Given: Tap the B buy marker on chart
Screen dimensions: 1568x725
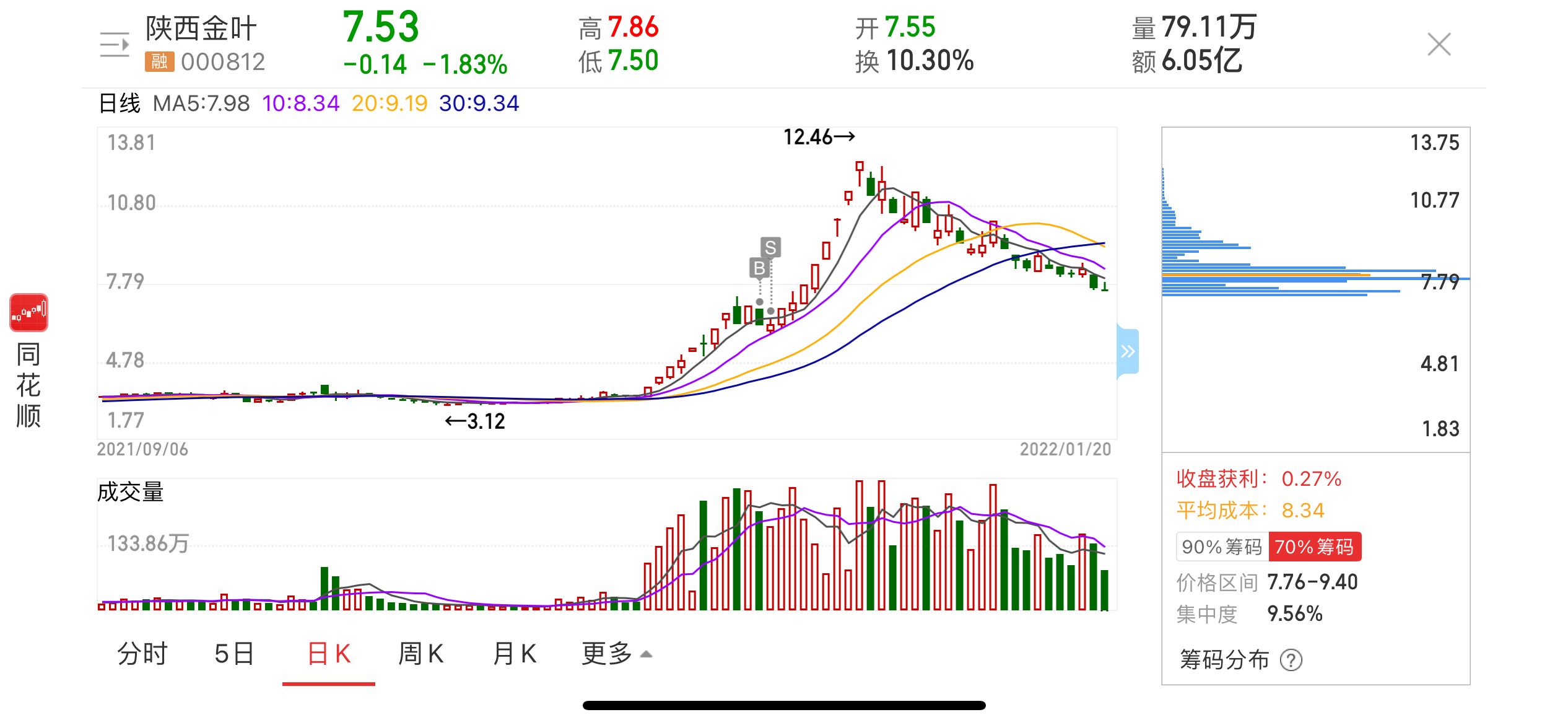Looking at the screenshot, I should point(759,268).
